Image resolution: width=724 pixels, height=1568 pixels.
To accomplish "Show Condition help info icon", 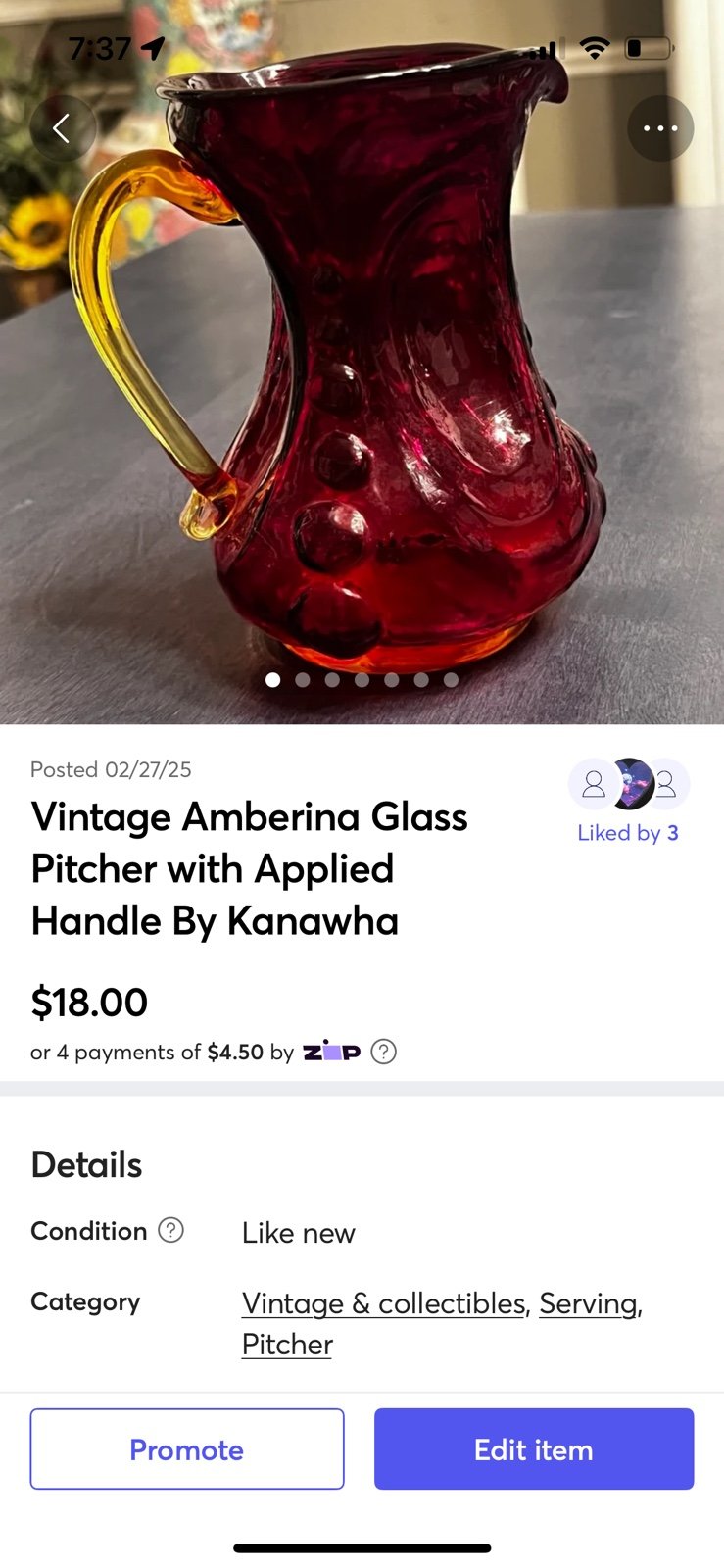I will (x=170, y=1230).
